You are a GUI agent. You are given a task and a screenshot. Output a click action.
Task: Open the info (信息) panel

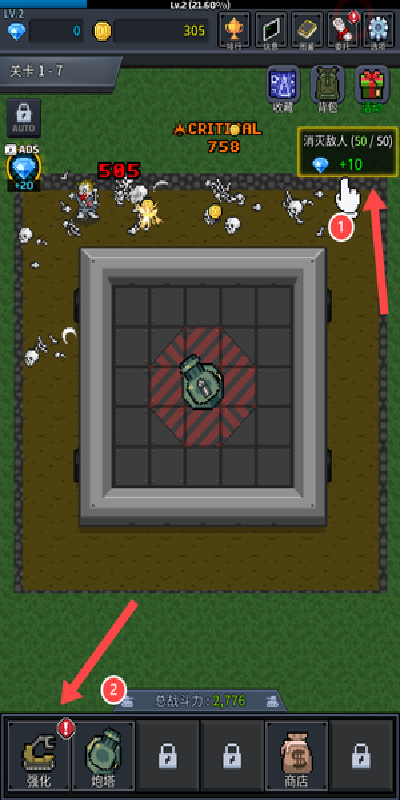coord(271,30)
